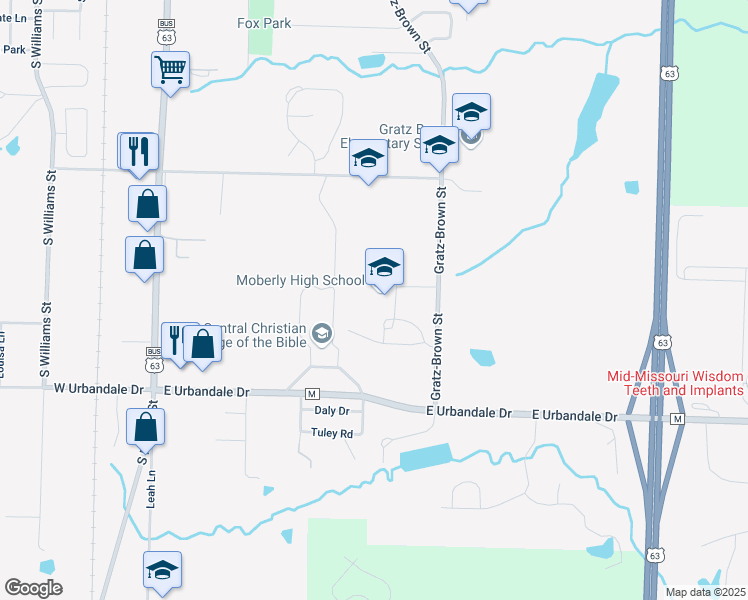Tap the Central Christian College round map icon
748x600 pixels.
[322, 334]
